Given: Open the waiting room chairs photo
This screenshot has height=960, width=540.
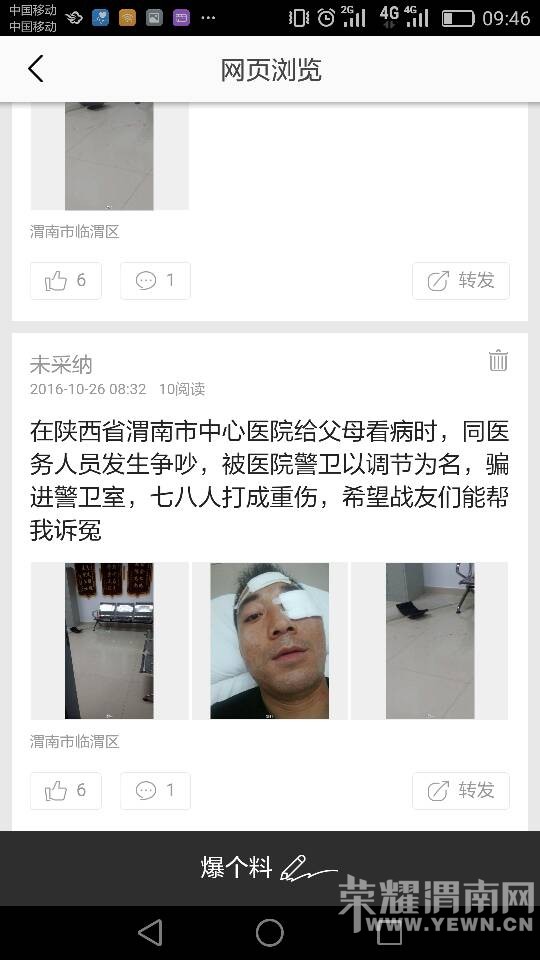Looking at the screenshot, I should [x=110, y=640].
